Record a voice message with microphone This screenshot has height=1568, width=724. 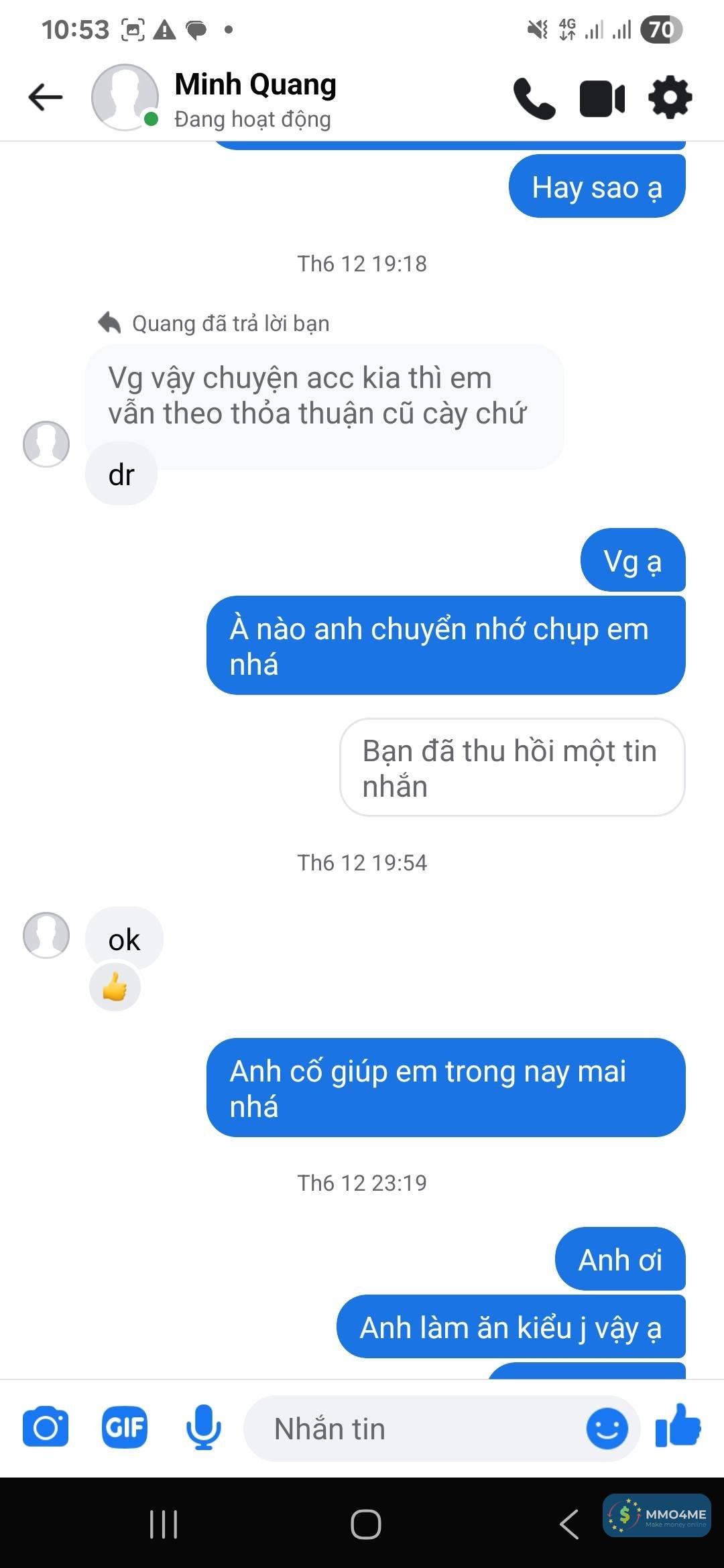(203, 1428)
